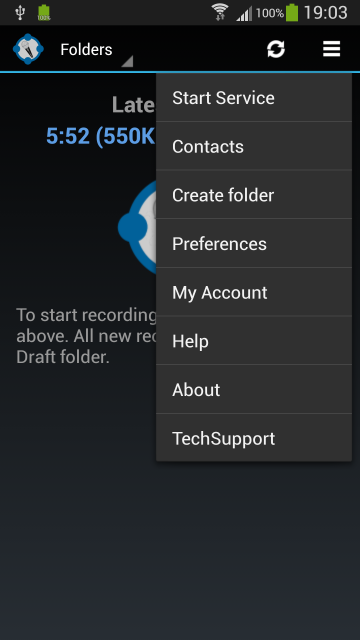Open the Help entry
Viewport: 360px width, 640px height.
pos(254,341)
